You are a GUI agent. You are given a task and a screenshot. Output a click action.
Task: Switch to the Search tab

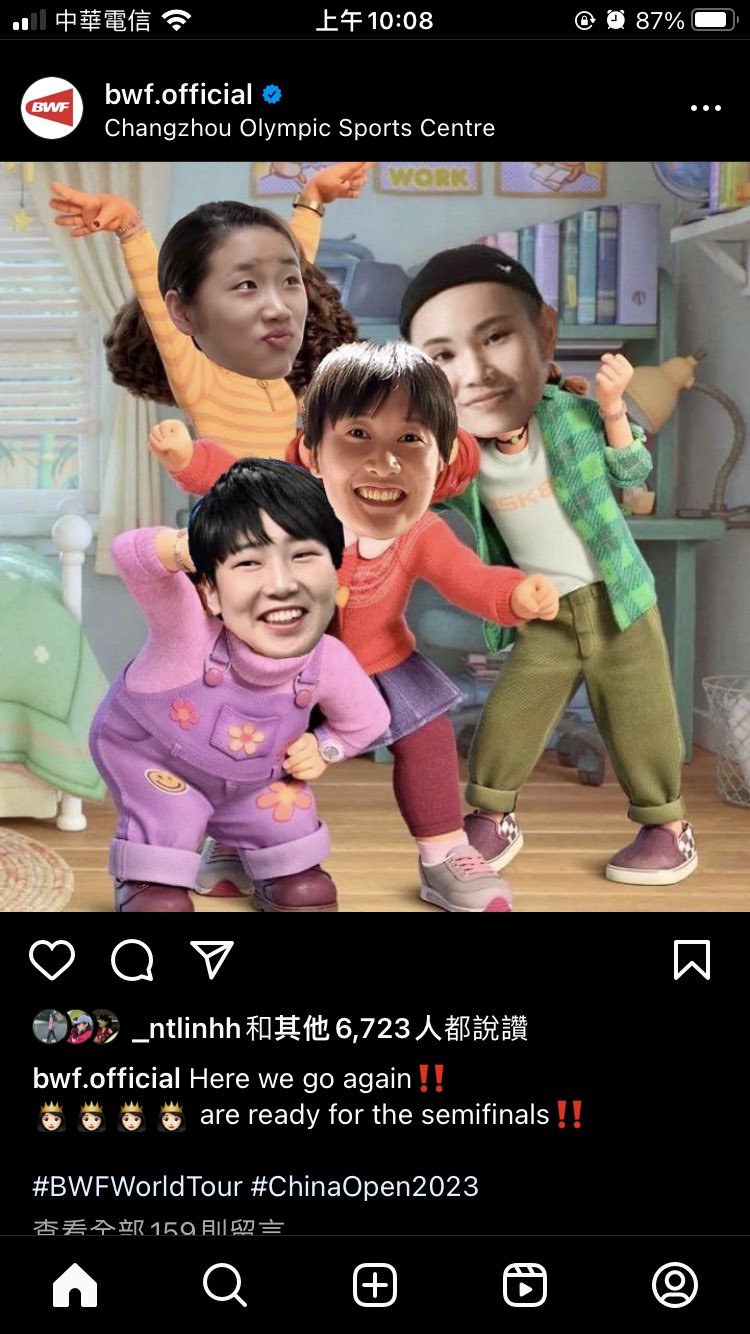224,1285
